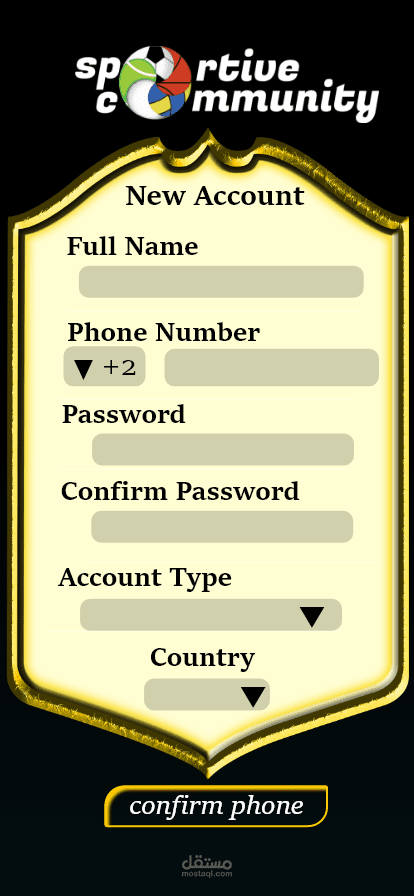Focus the Phone Number text field
The width and height of the screenshot is (414, 896).
pyautogui.click(x=272, y=367)
